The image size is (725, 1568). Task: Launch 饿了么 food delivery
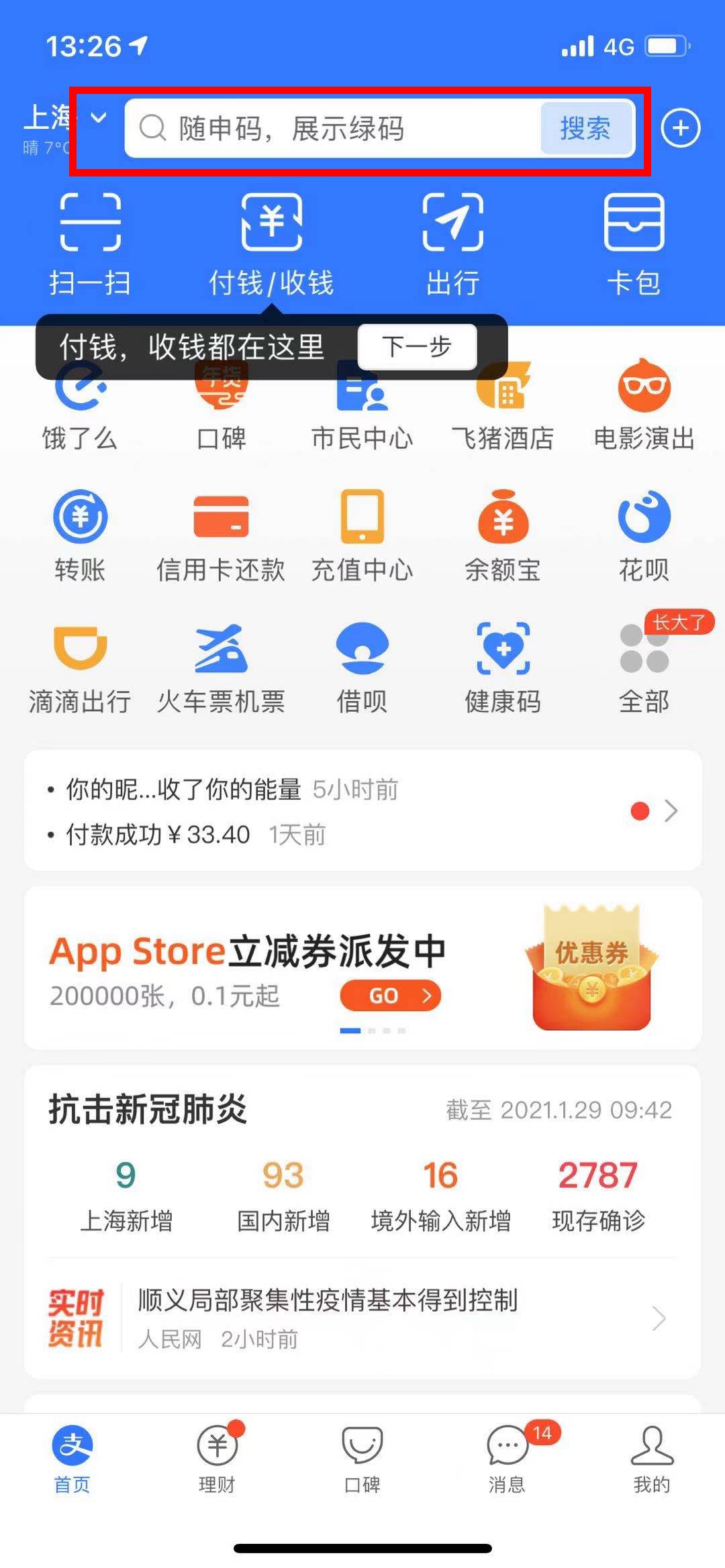tap(79, 403)
